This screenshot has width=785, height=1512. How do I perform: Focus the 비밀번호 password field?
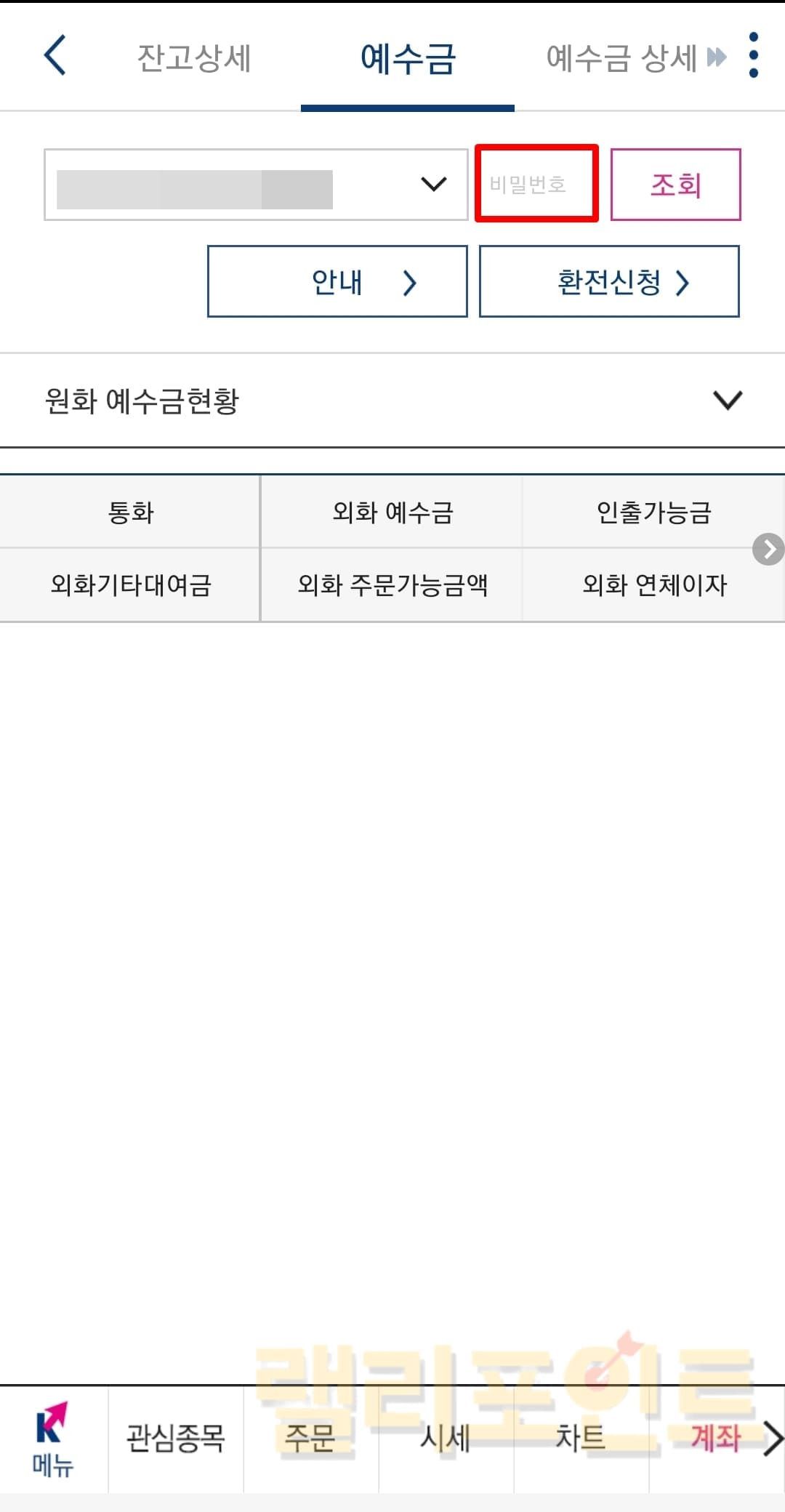(x=536, y=184)
